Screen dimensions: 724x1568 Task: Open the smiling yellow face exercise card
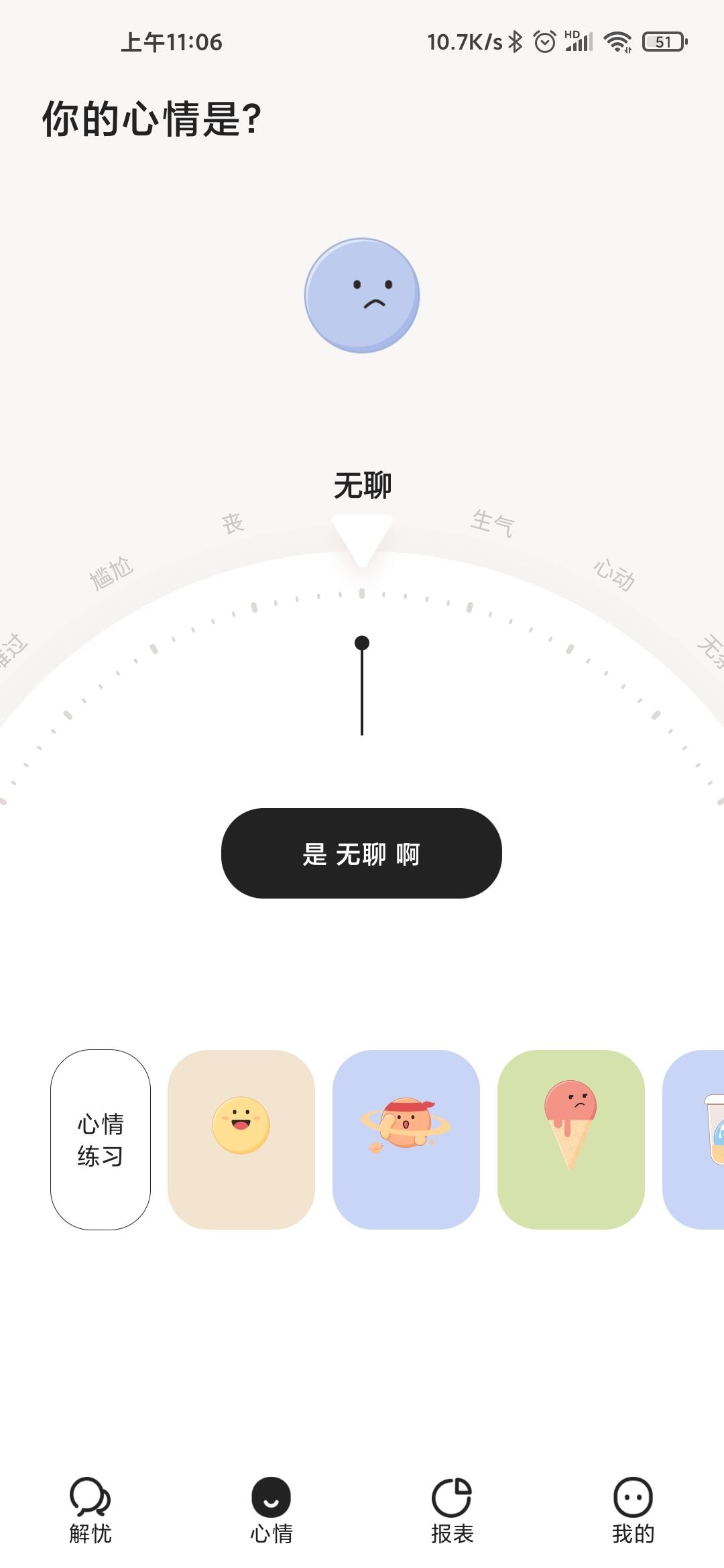pyautogui.click(x=241, y=1139)
